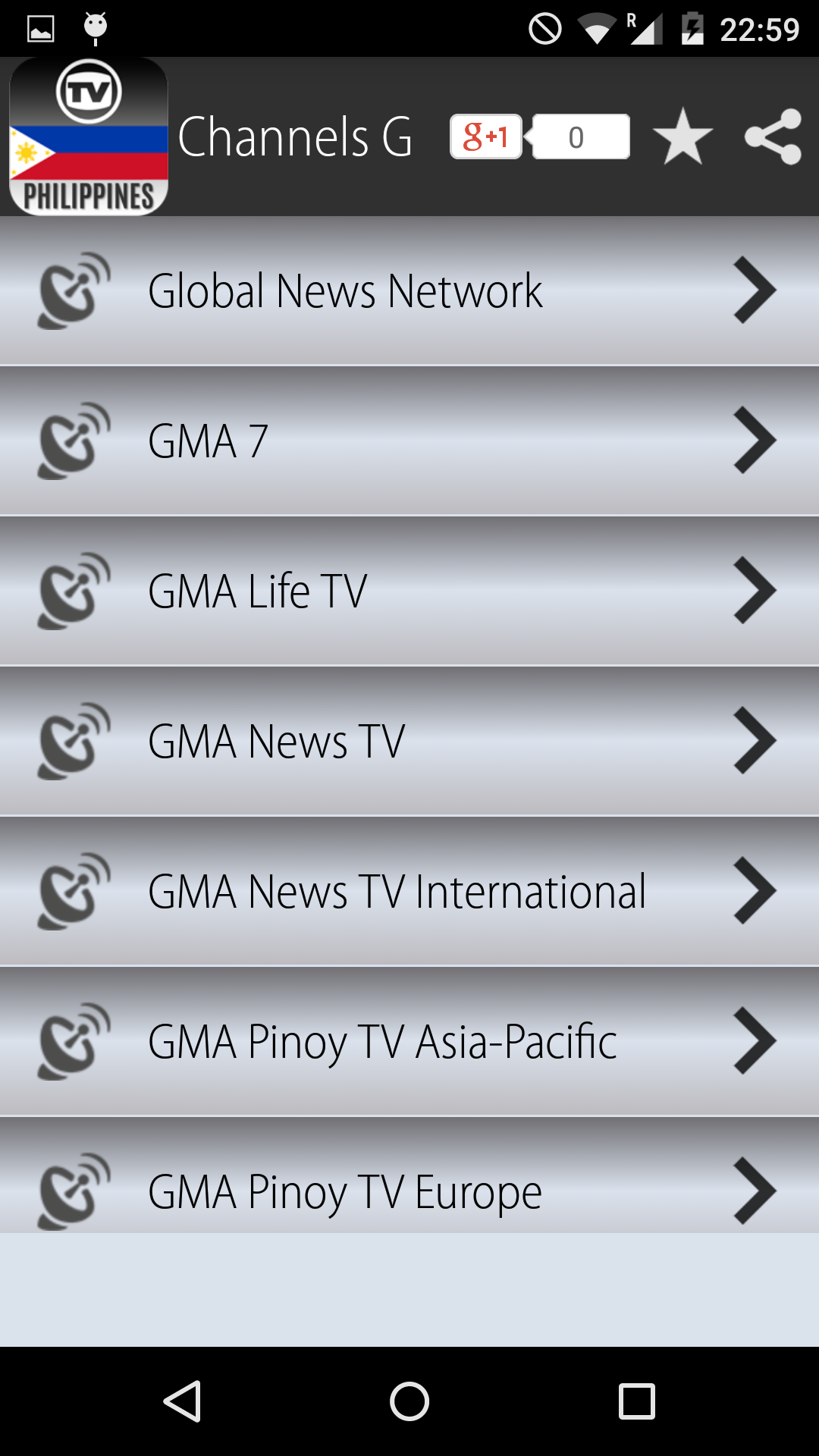
Task: Add to favorites with the star icon
Action: coord(682,136)
